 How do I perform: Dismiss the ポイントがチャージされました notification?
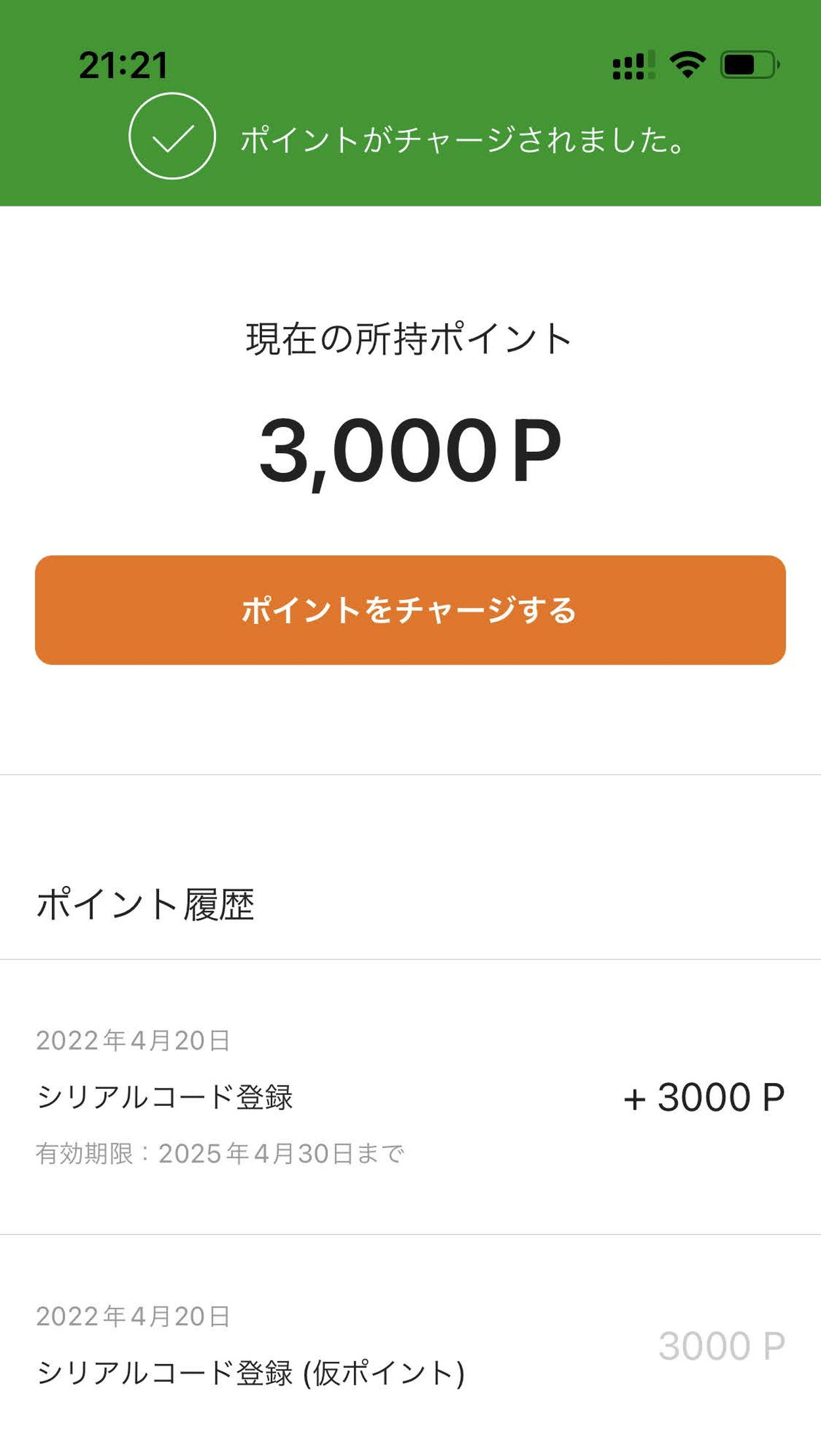tap(460, 139)
